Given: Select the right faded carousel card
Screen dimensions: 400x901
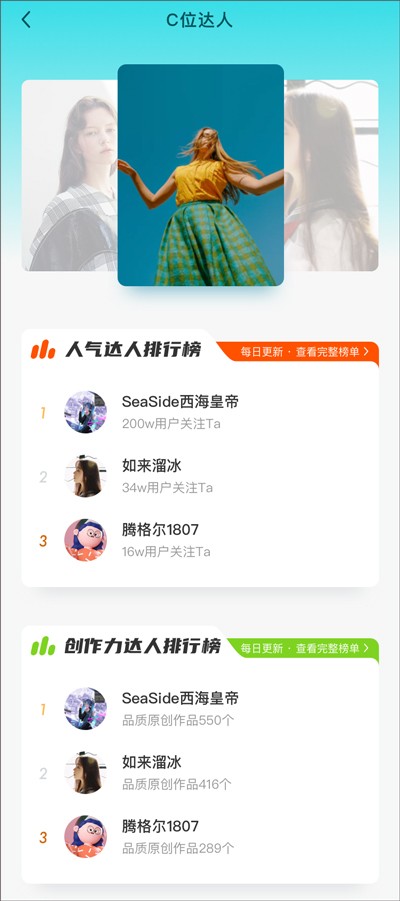Looking at the screenshot, I should tap(331, 175).
